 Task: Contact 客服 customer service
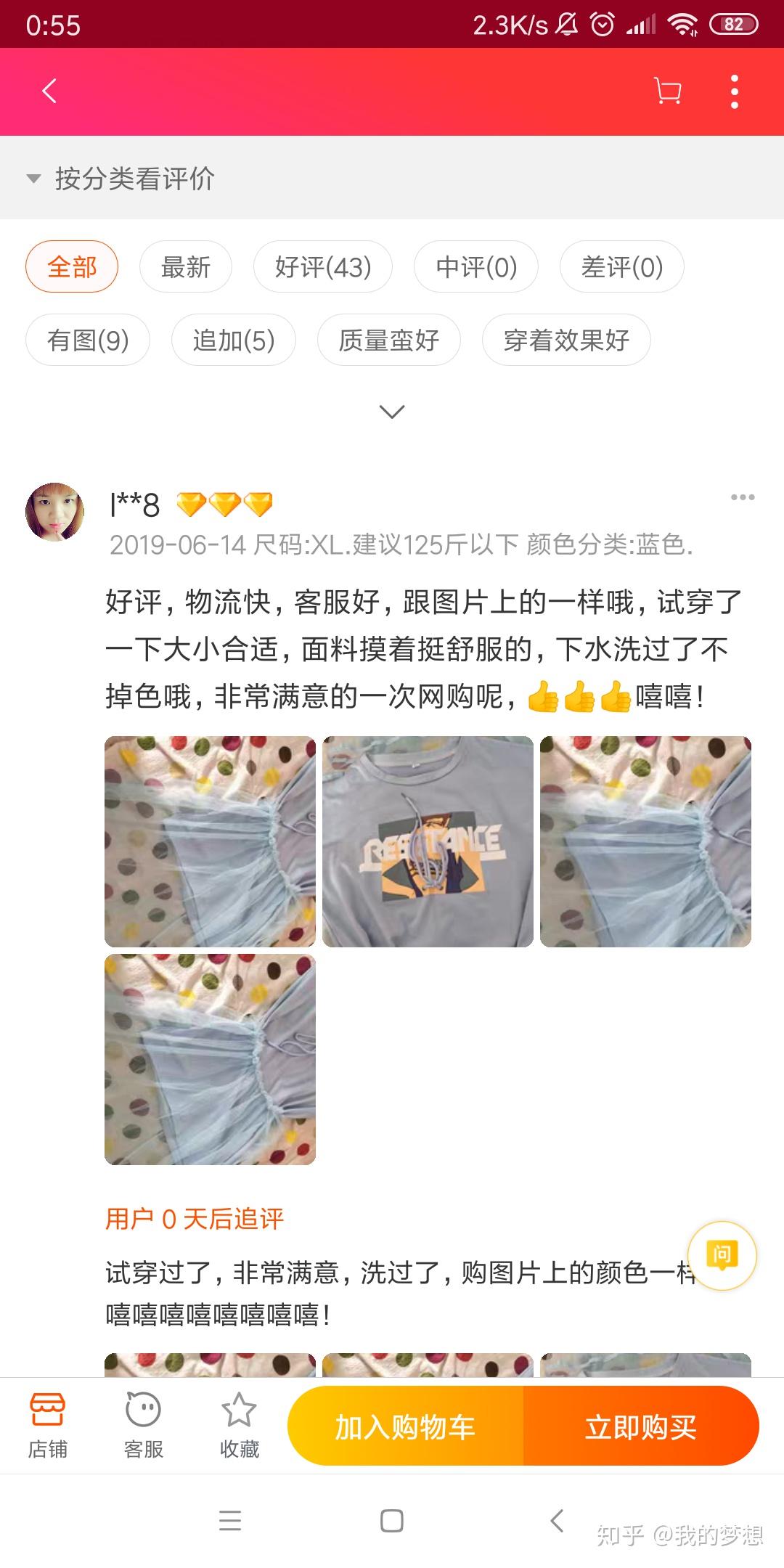pyautogui.click(x=143, y=1426)
